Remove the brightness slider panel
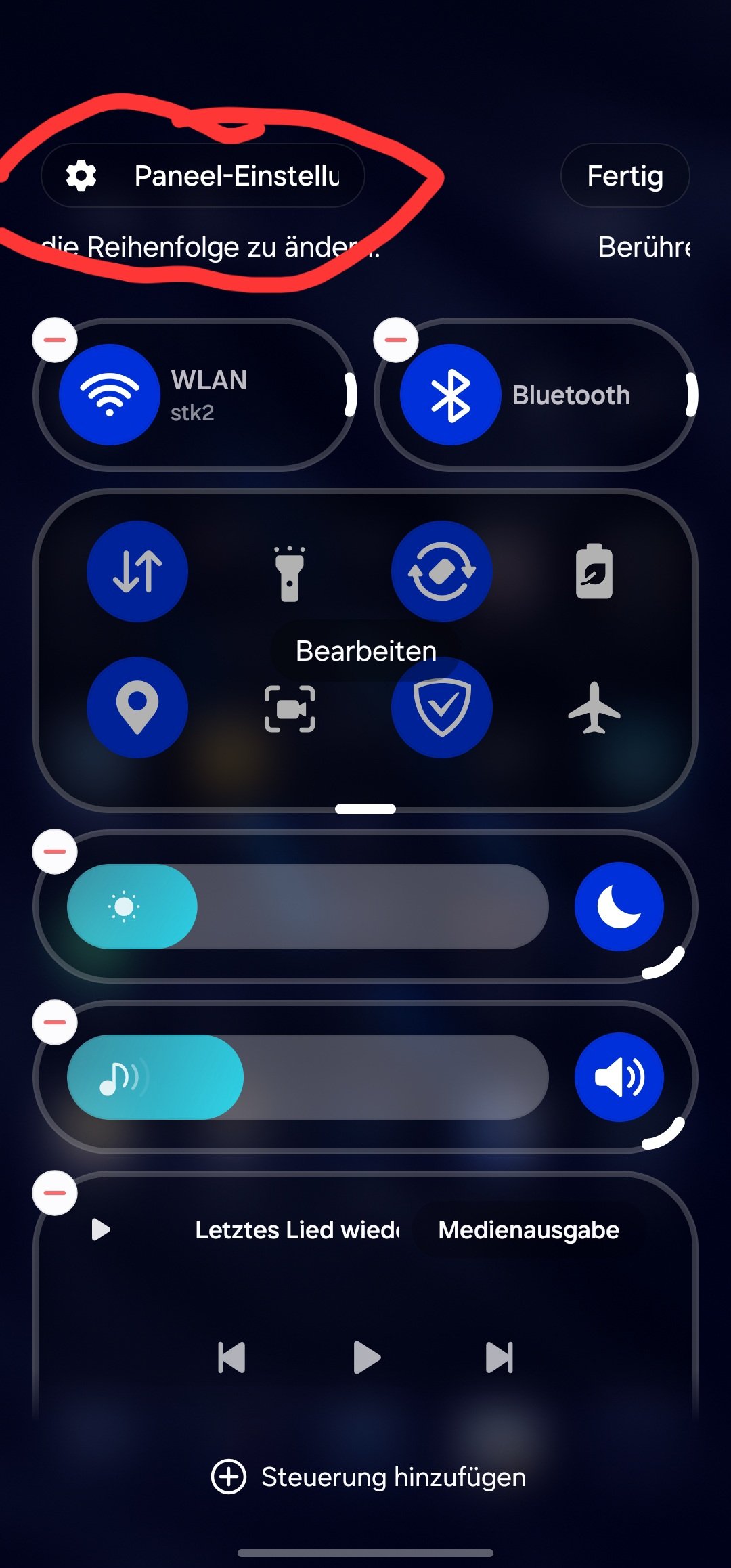Image resolution: width=731 pixels, height=1568 pixels. [x=55, y=852]
